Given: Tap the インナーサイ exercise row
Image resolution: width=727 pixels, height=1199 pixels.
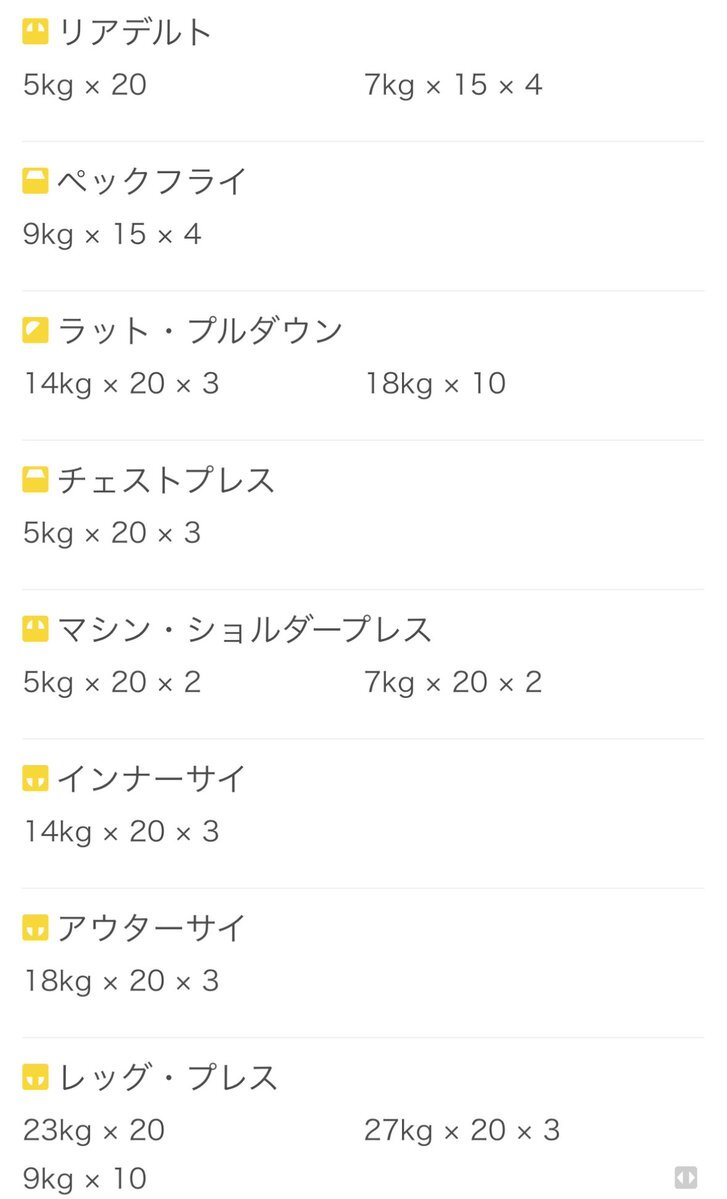Looking at the screenshot, I should [362, 814].
